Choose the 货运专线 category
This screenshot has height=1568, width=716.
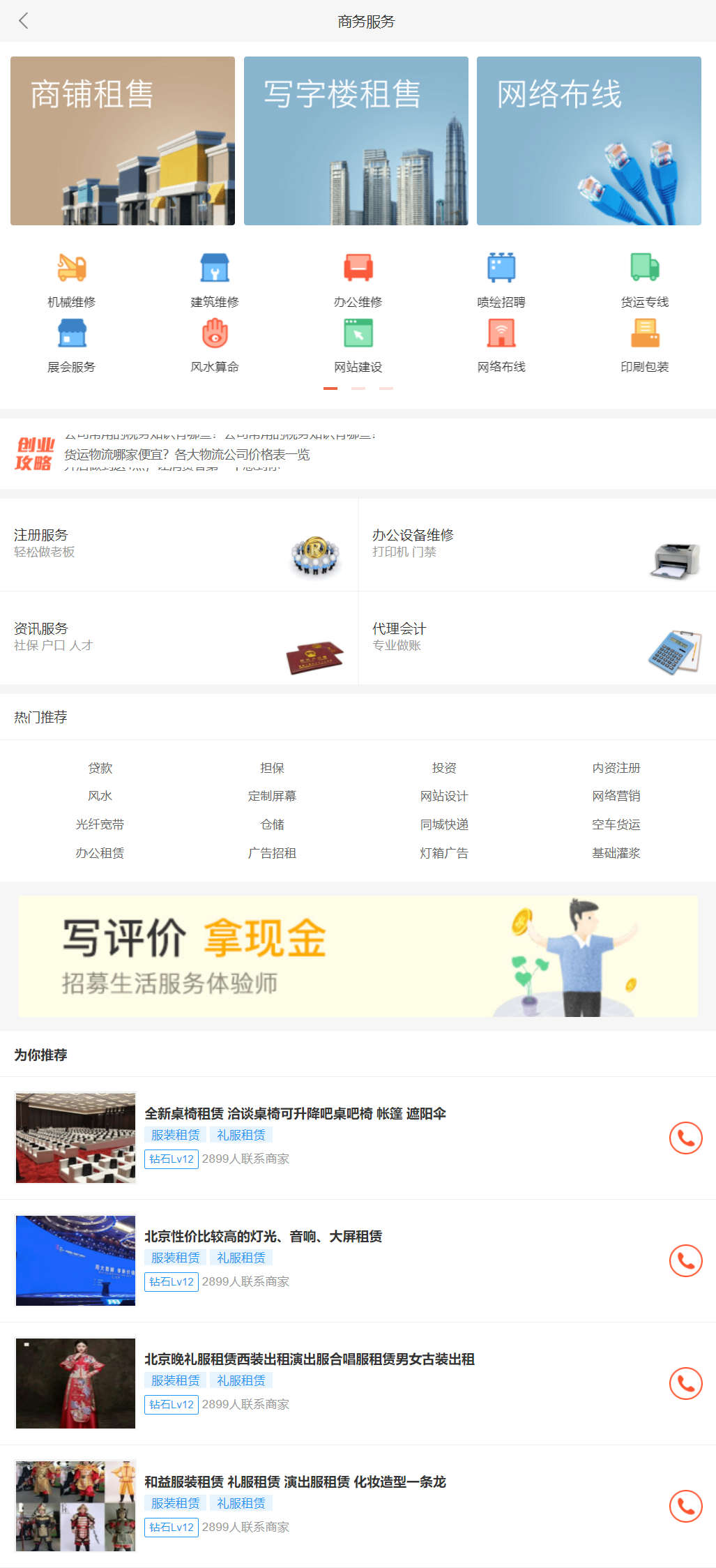pyautogui.click(x=644, y=280)
